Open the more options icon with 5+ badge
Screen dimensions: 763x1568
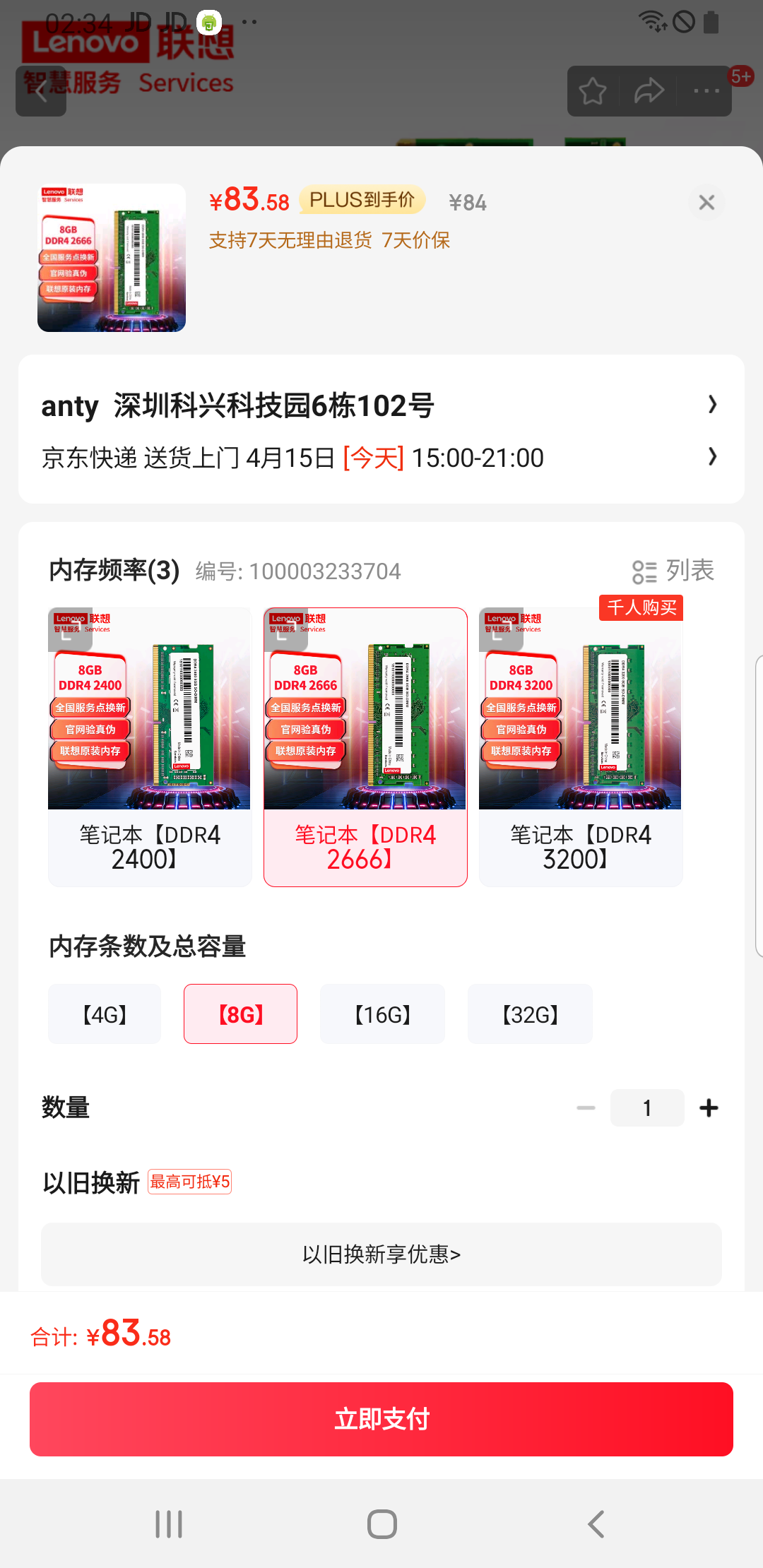pyautogui.click(x=705, y=92)
